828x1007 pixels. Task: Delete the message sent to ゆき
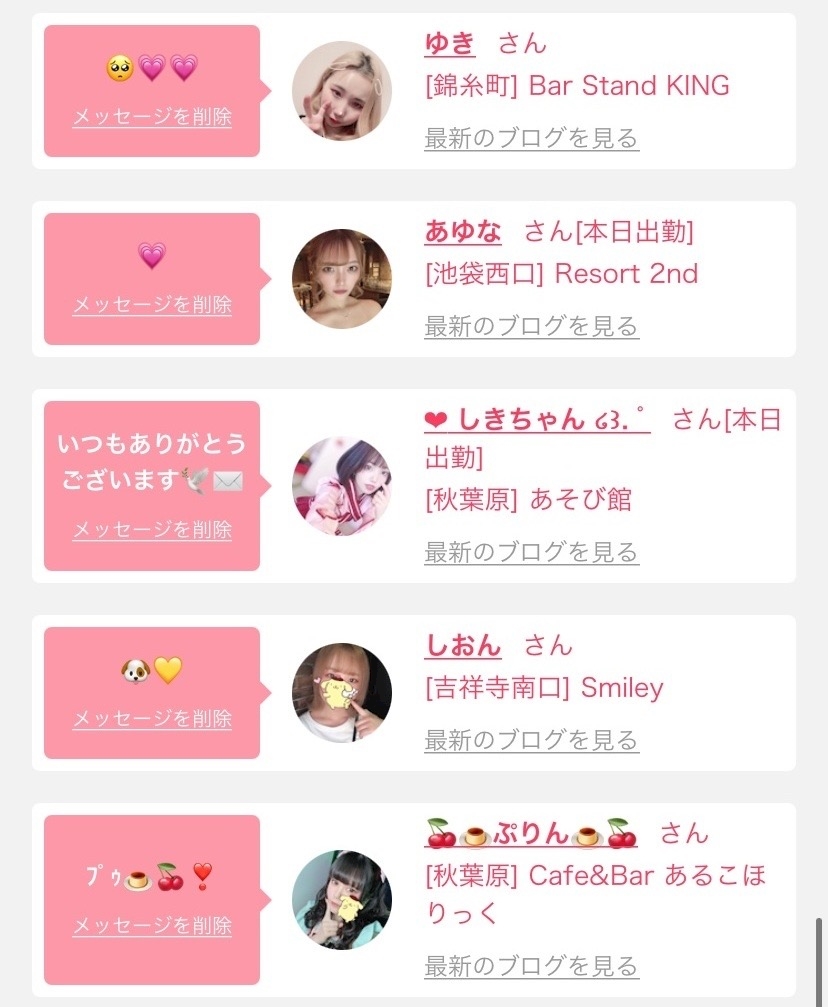[152, 117]
